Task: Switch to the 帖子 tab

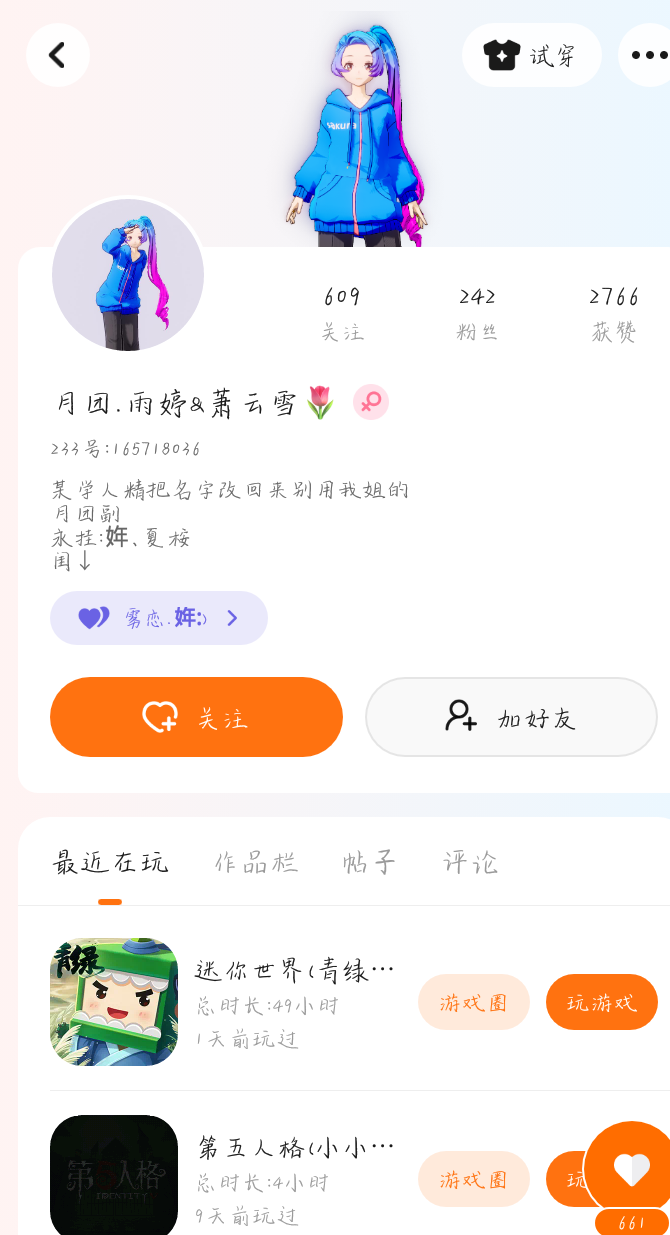Action: 369,862
